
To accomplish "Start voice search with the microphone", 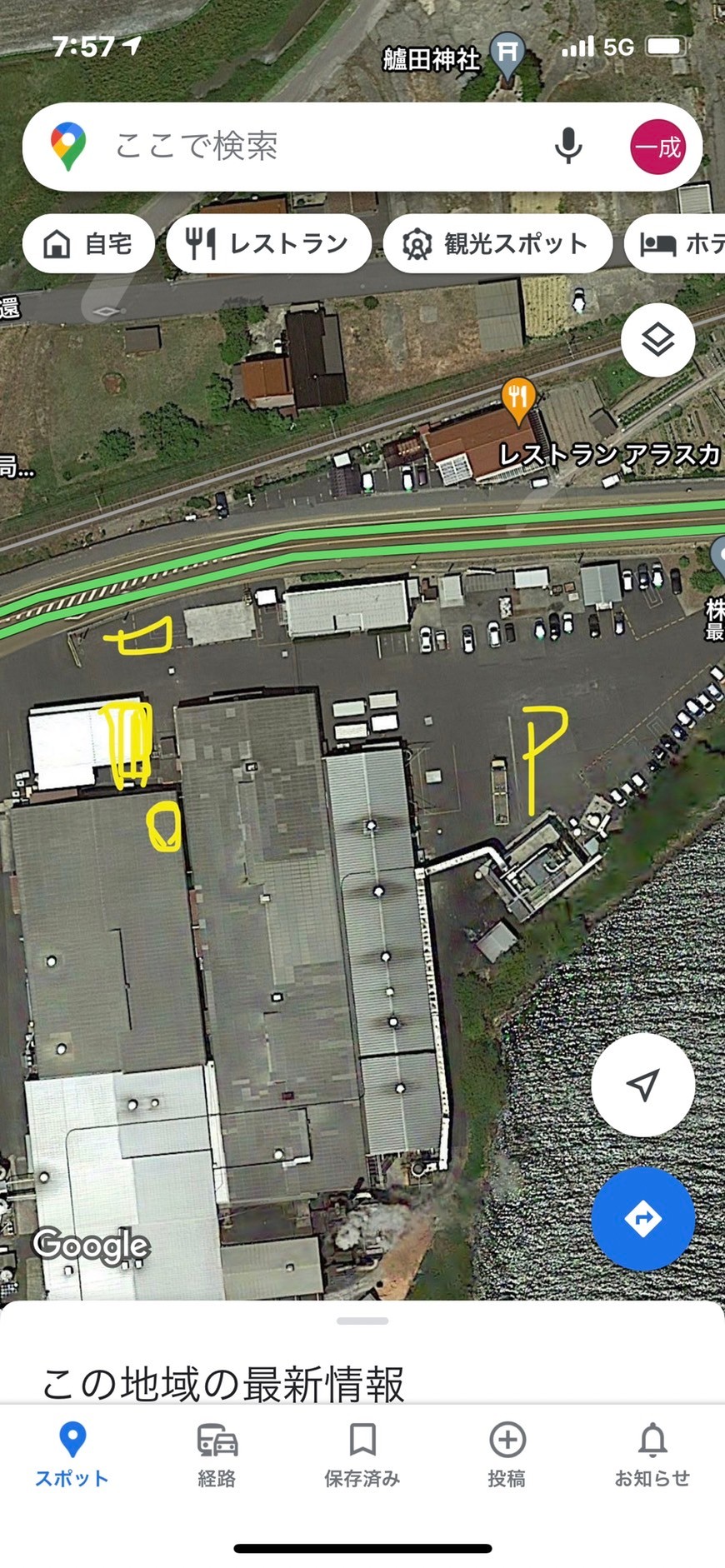I will (568, 147).
